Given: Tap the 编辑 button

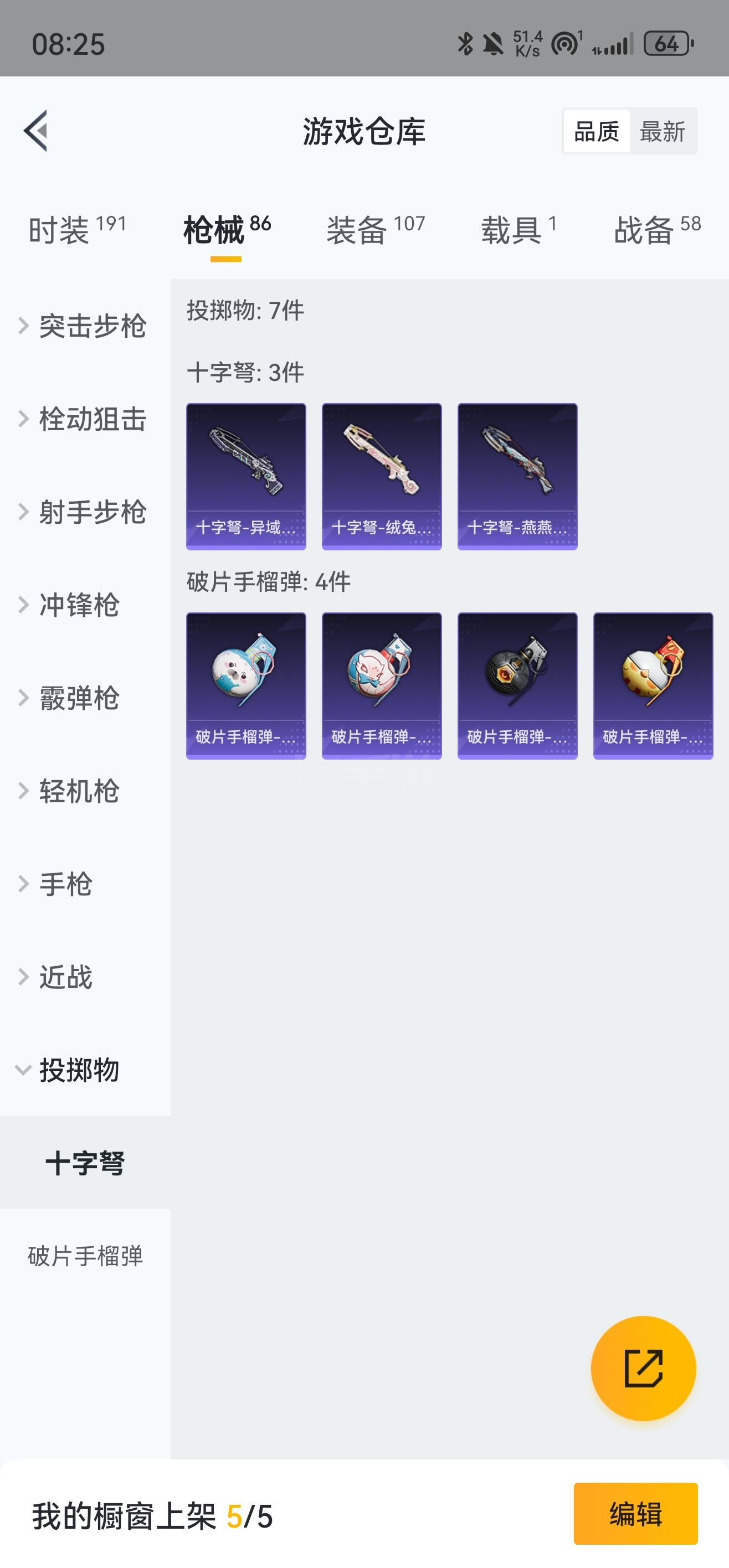Looking at the screenshot, I should tap(635, 1514).
